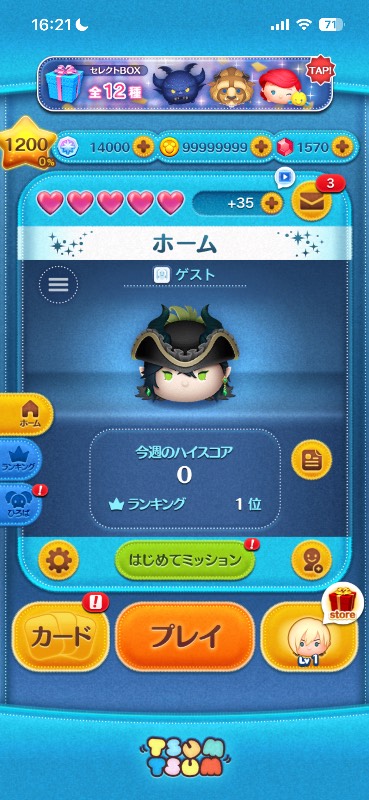Screen dimensions: 369x800
Task: Open the ひろば side tab
Action: [x=21, y=503]
